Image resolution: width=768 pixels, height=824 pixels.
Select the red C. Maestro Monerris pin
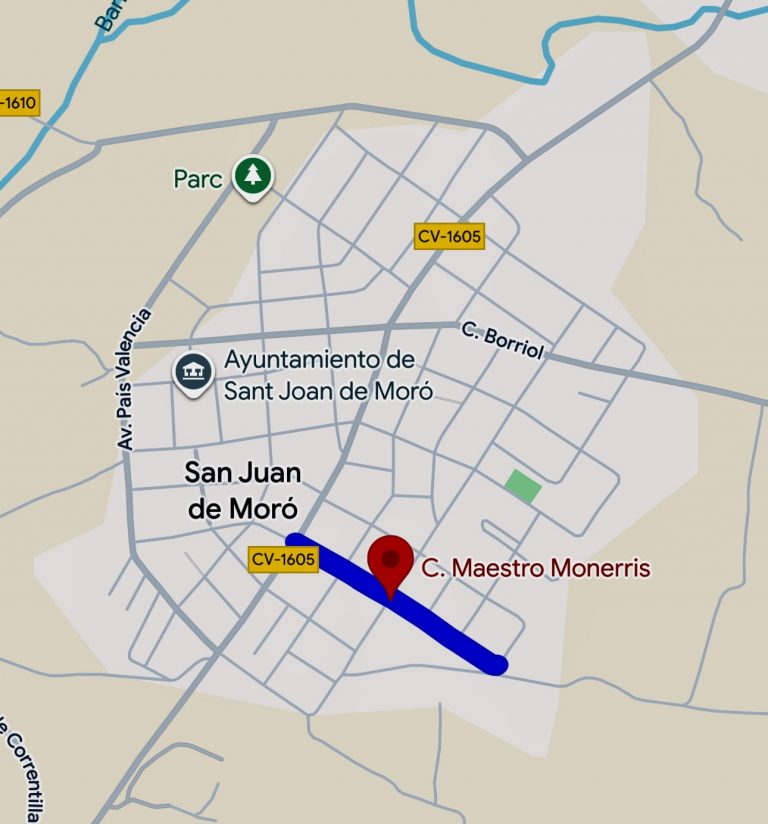(x=390, y=563)
